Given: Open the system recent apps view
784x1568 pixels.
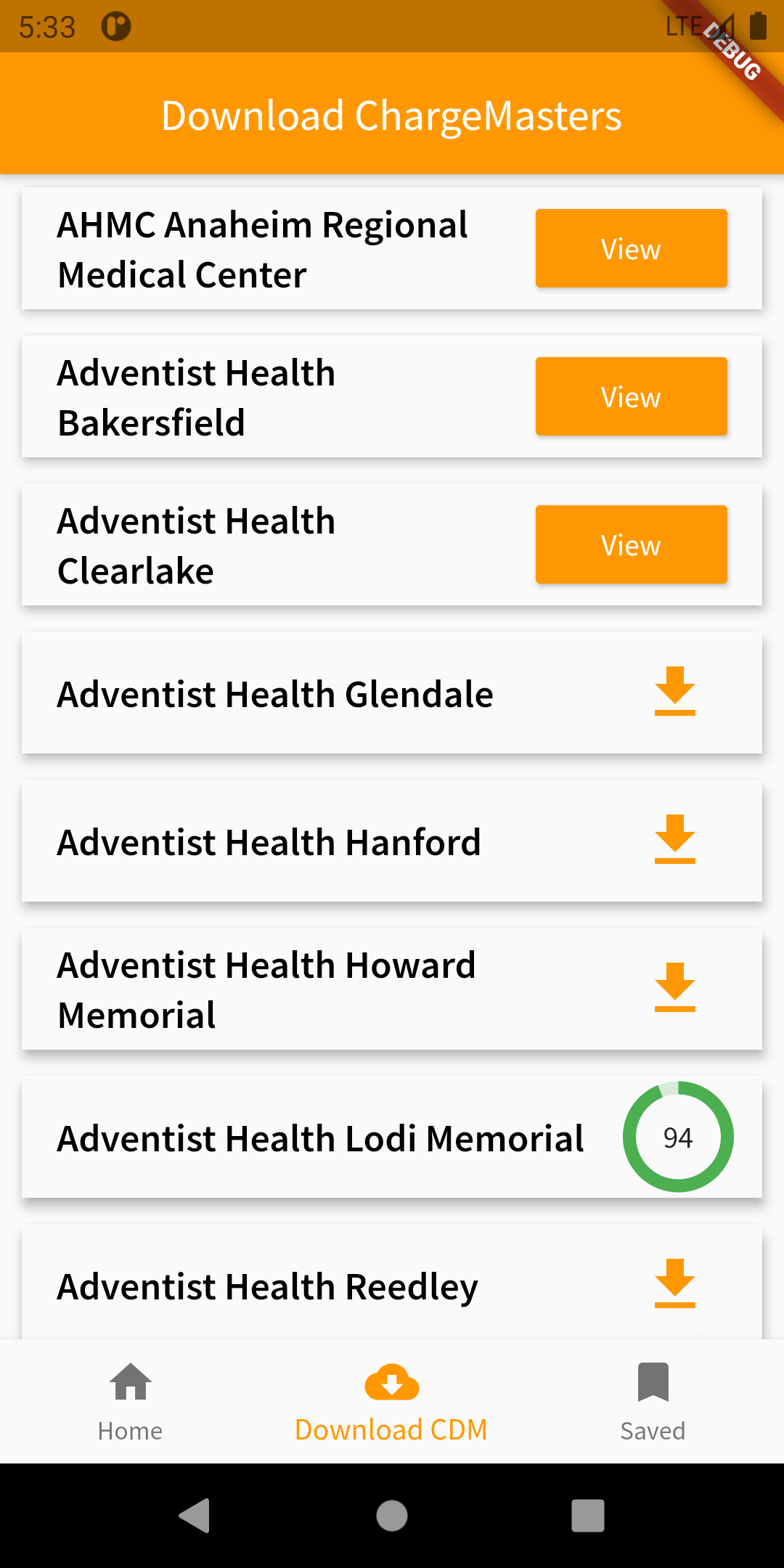Looking at the screenshot, I should coord(588,1516).
